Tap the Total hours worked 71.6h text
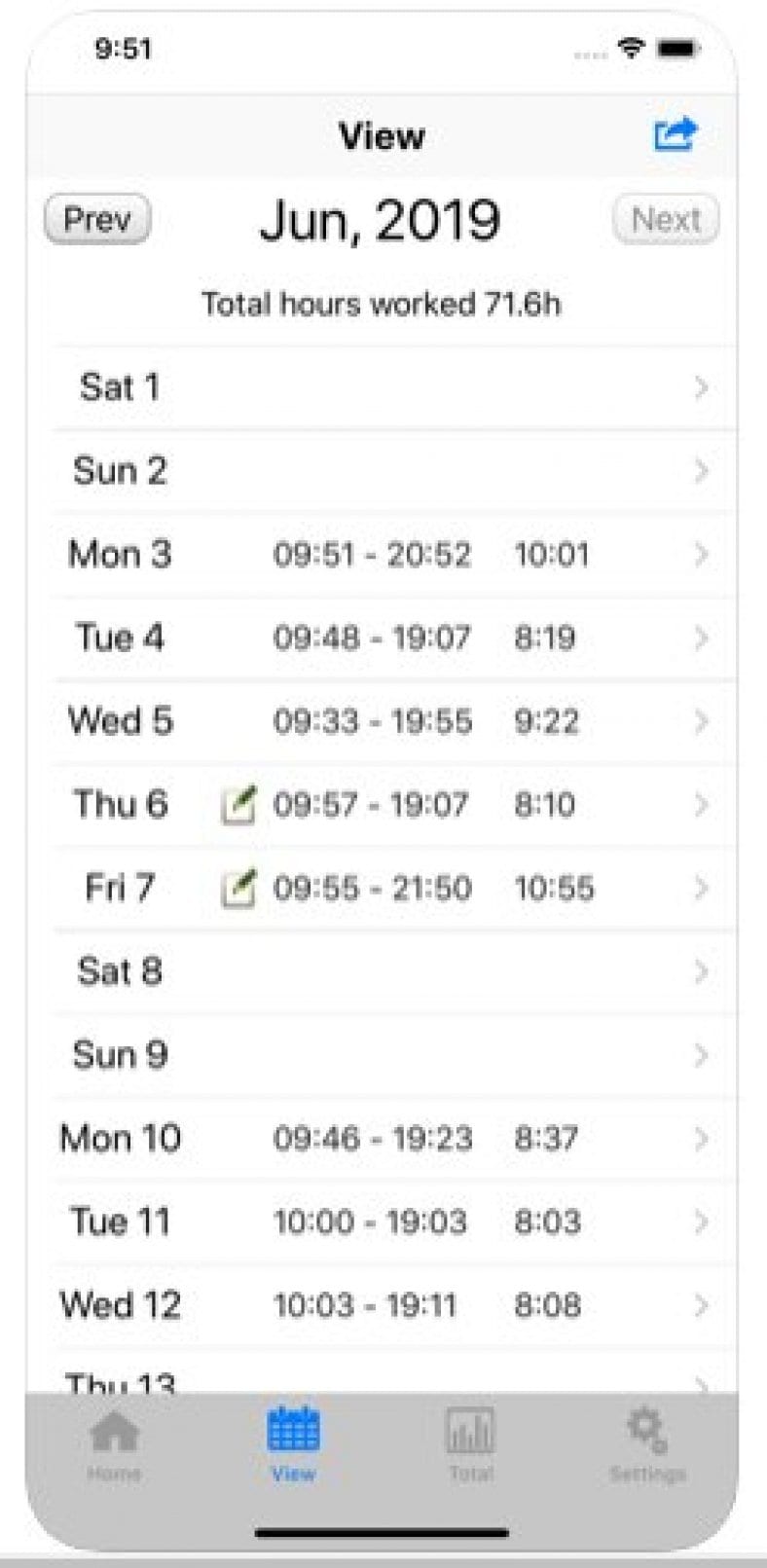The width and height of the screenshot is (767, 1568). point(385,304)
